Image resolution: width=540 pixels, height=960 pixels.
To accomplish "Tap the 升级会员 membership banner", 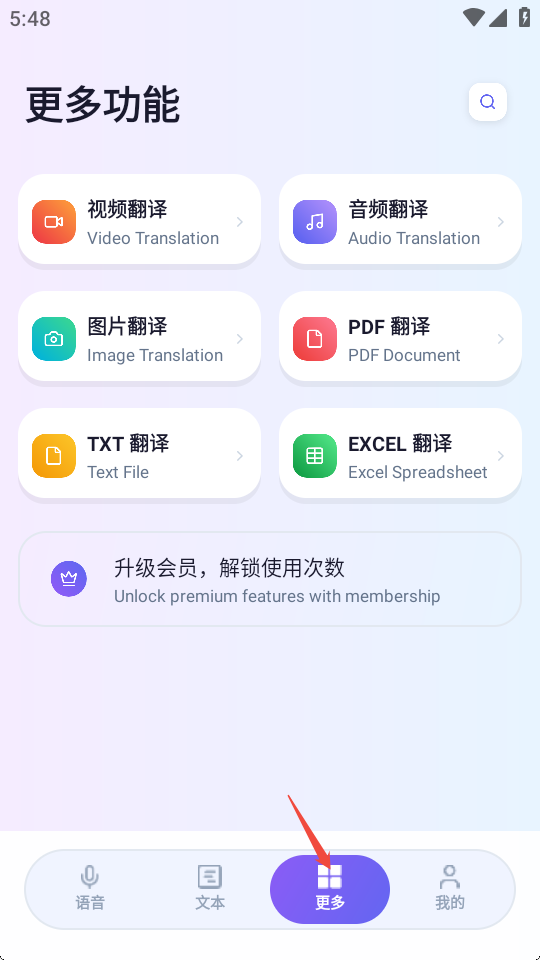I will pyautogui.click(x=270, y=579).
